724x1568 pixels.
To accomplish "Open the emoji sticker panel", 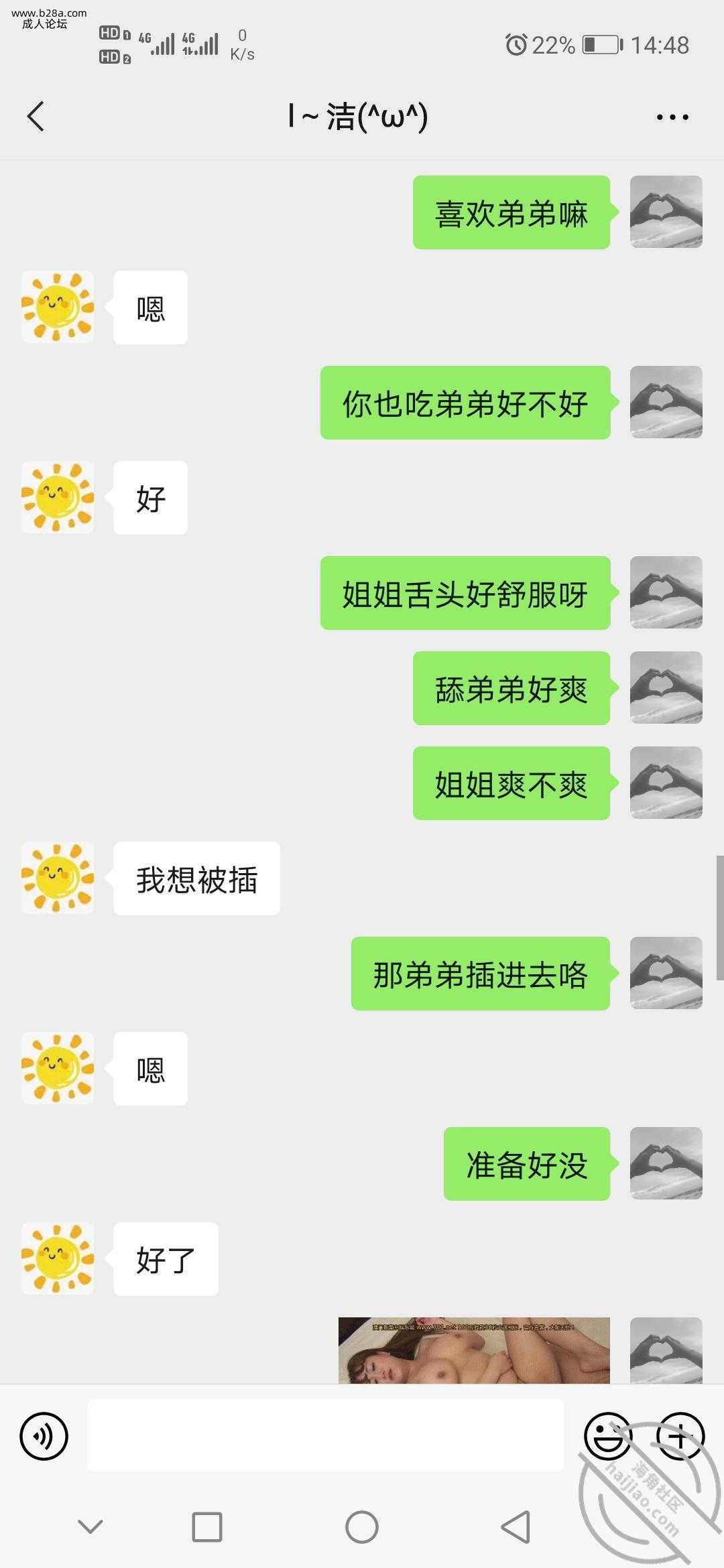I will click(x=607, y=1435).
